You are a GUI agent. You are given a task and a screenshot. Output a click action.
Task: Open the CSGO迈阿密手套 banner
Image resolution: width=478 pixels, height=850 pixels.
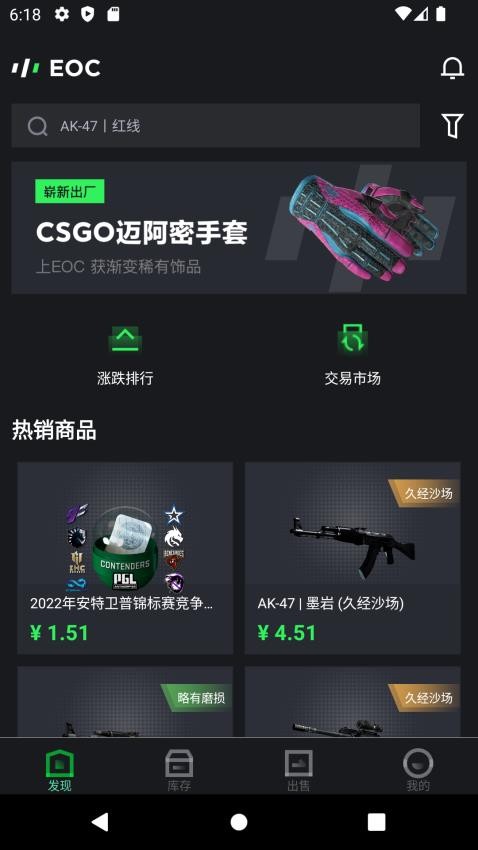(x=239, y=228)
